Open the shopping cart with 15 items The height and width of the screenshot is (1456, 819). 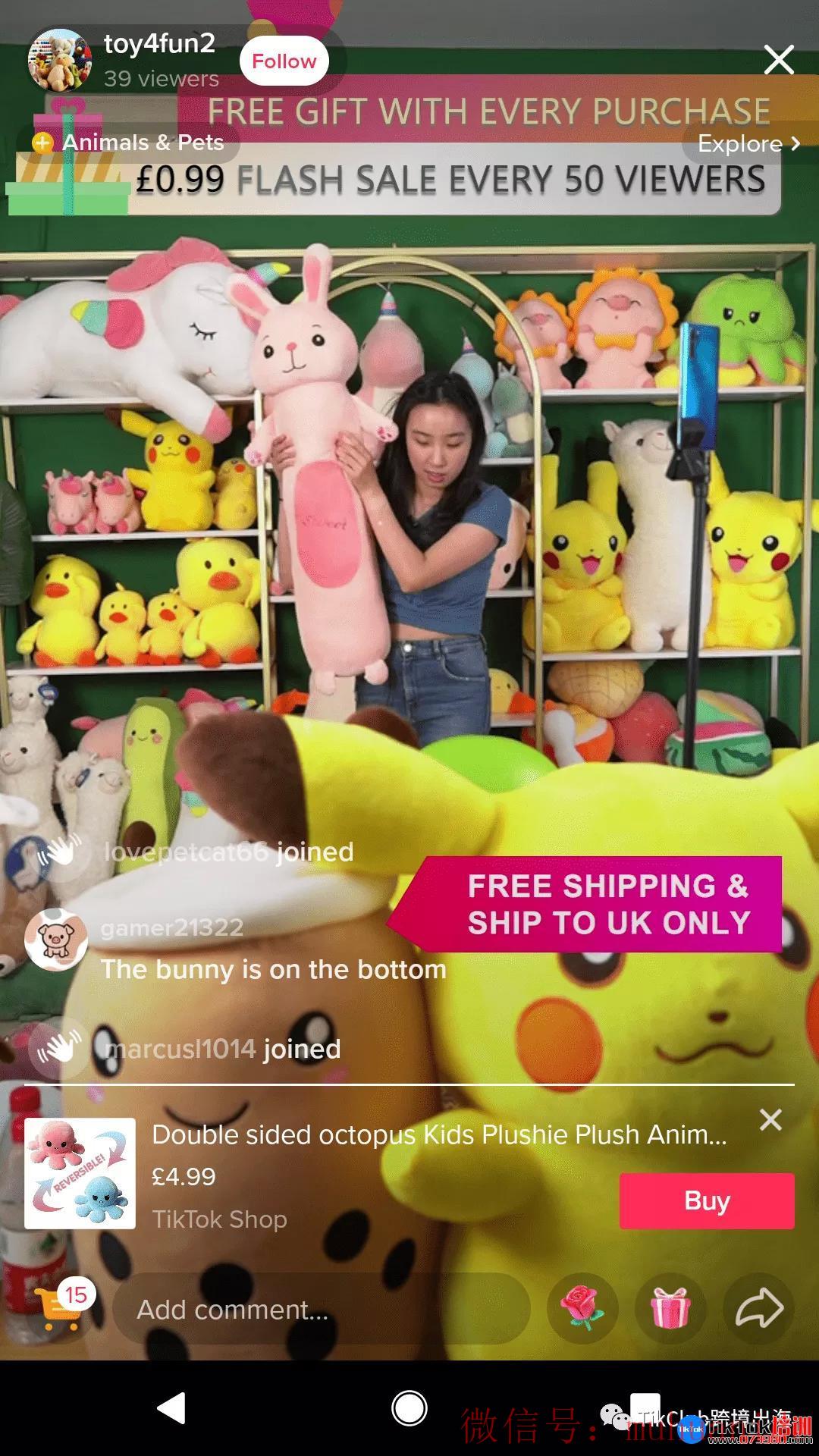(x=63, y=1307)
